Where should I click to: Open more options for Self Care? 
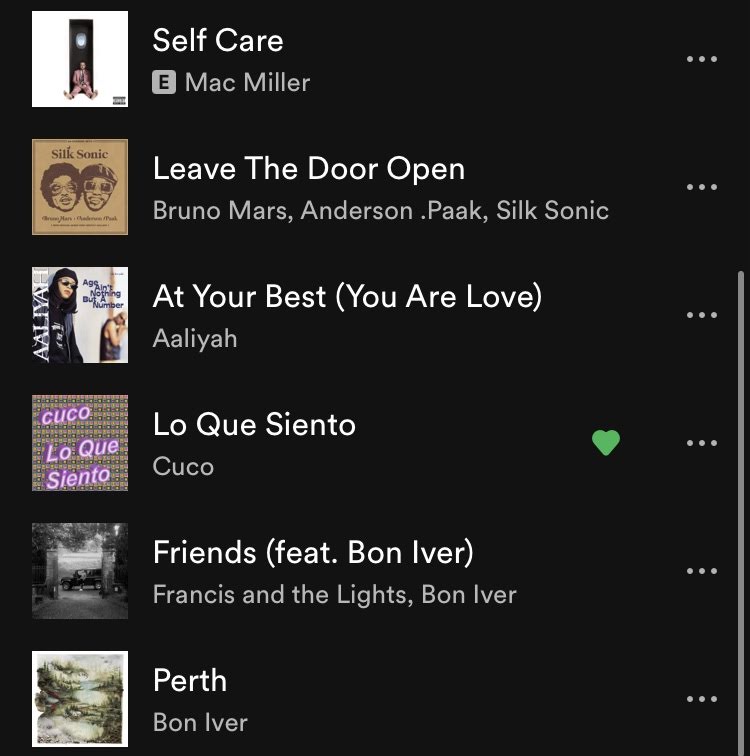tap(702, 59)
